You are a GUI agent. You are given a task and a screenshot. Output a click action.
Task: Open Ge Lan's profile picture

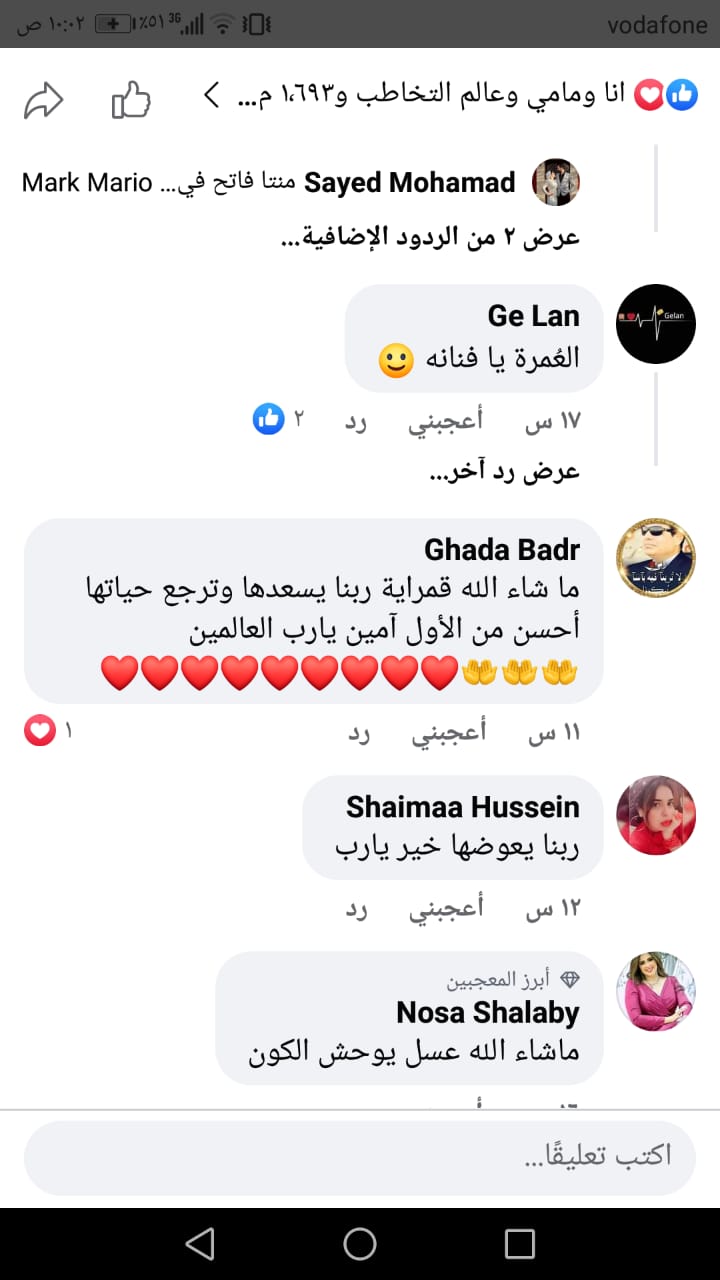pos(655,323)
